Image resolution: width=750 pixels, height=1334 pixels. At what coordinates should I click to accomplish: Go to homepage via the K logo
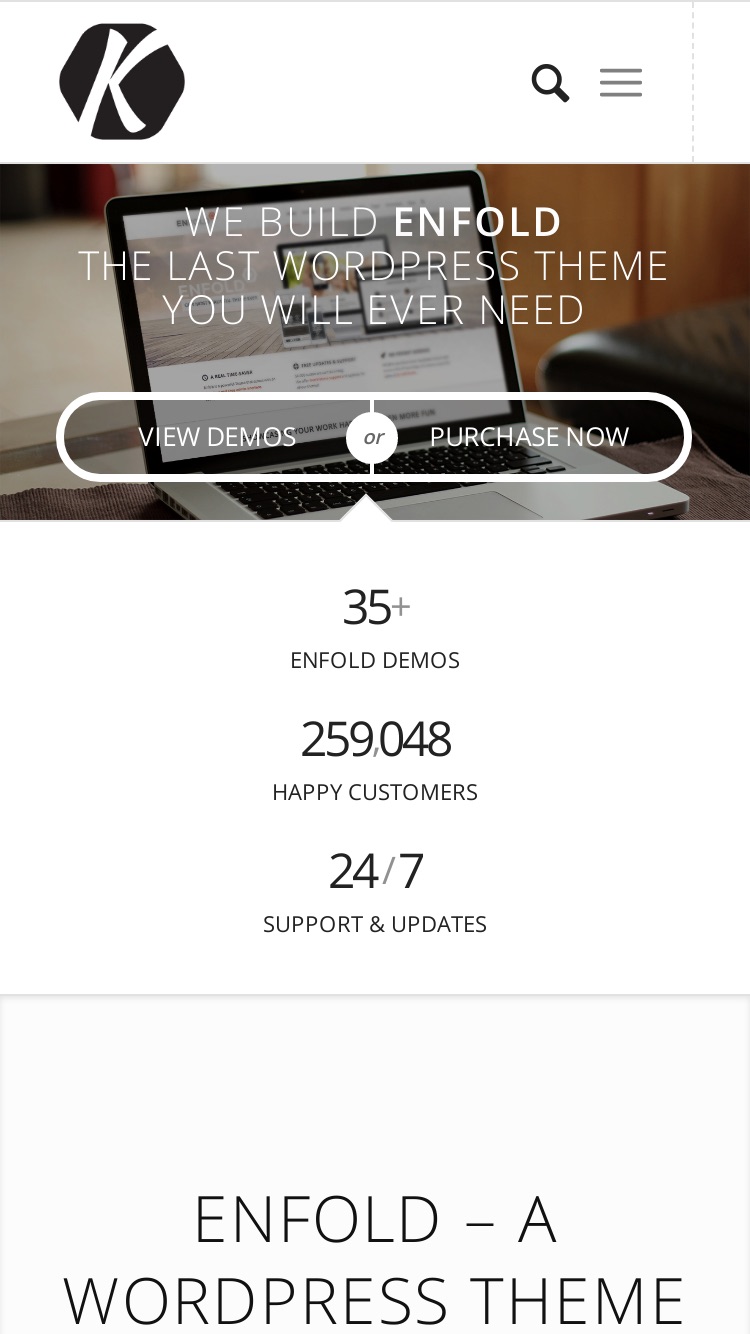(x=122, y=82)
